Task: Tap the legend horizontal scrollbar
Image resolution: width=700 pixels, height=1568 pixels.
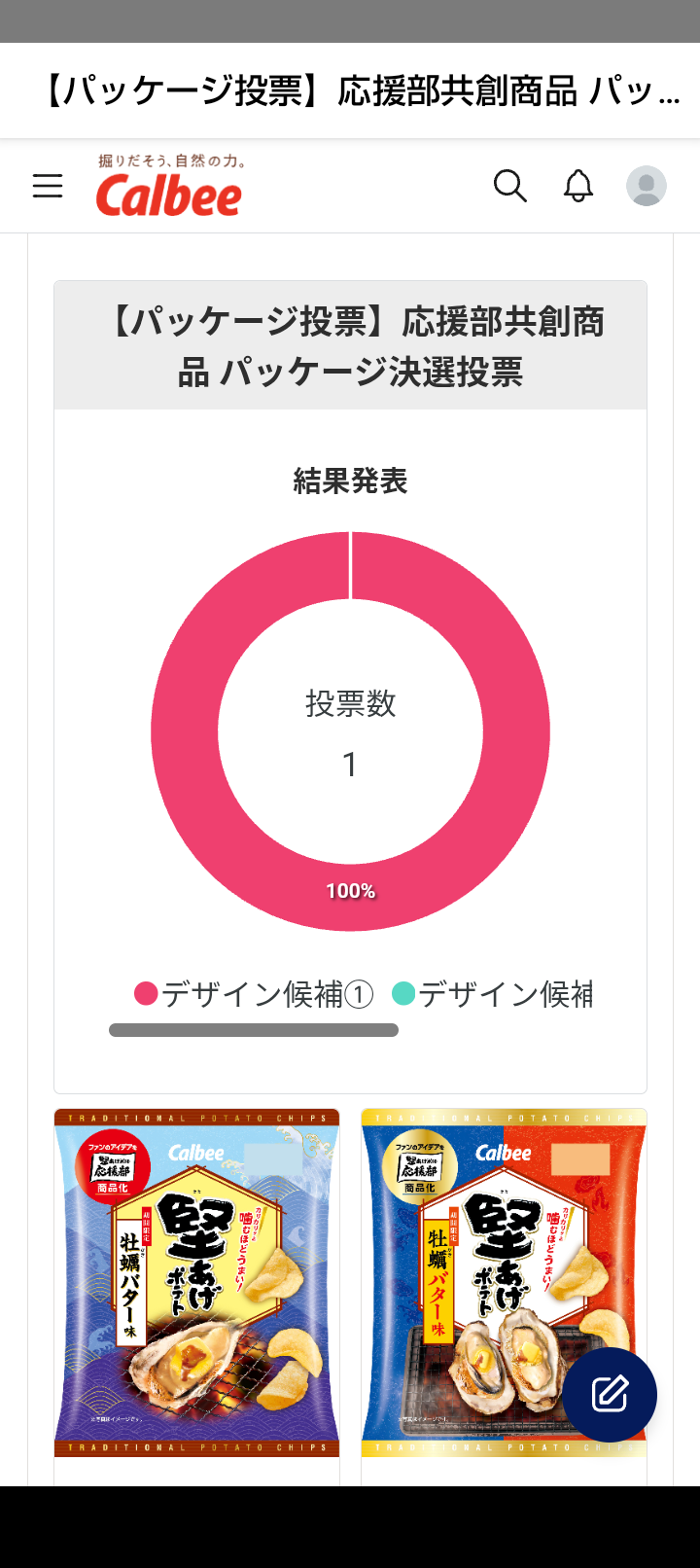Action: (254, 1030)
